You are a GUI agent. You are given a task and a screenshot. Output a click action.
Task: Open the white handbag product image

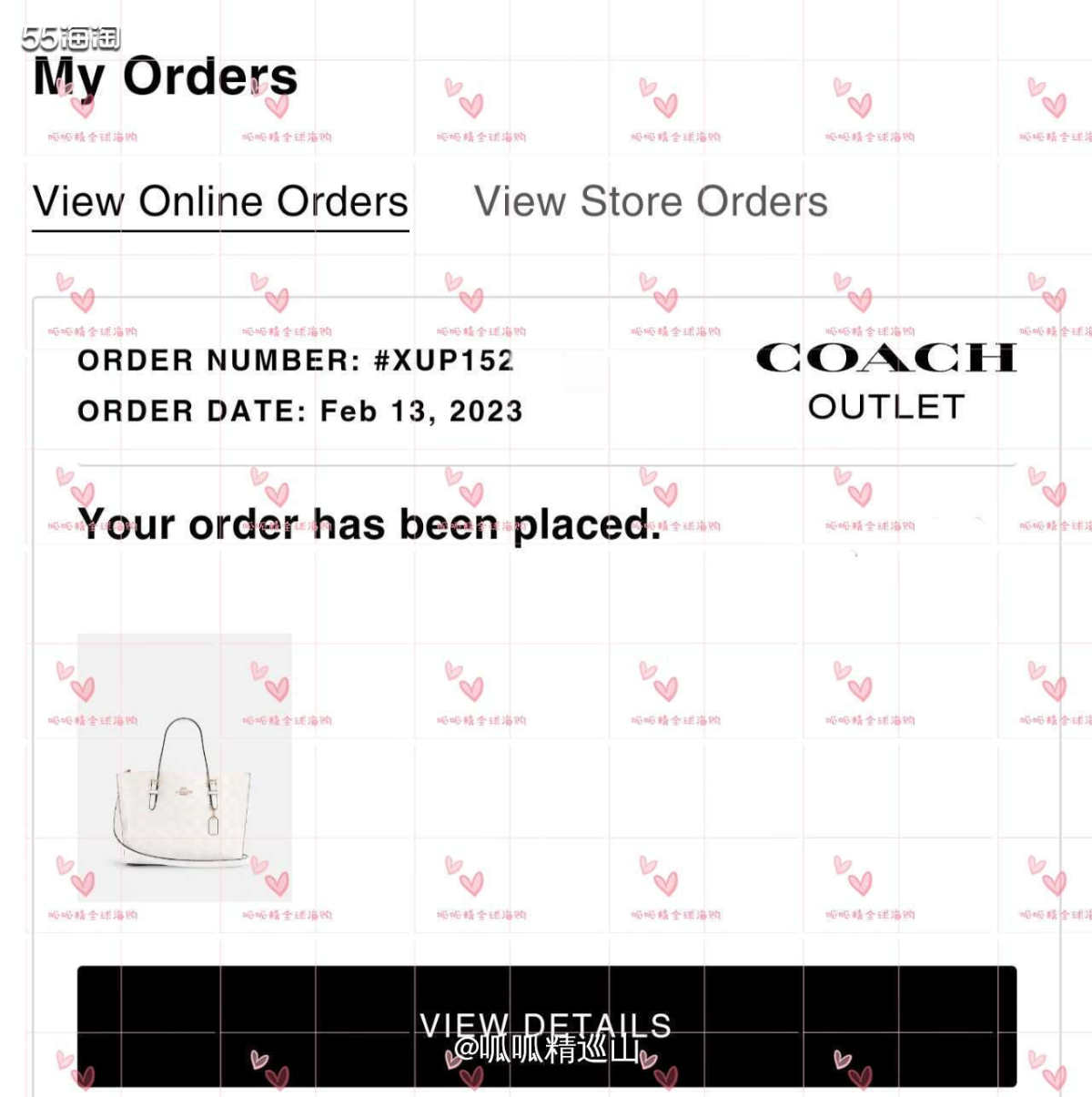point(185,767)
